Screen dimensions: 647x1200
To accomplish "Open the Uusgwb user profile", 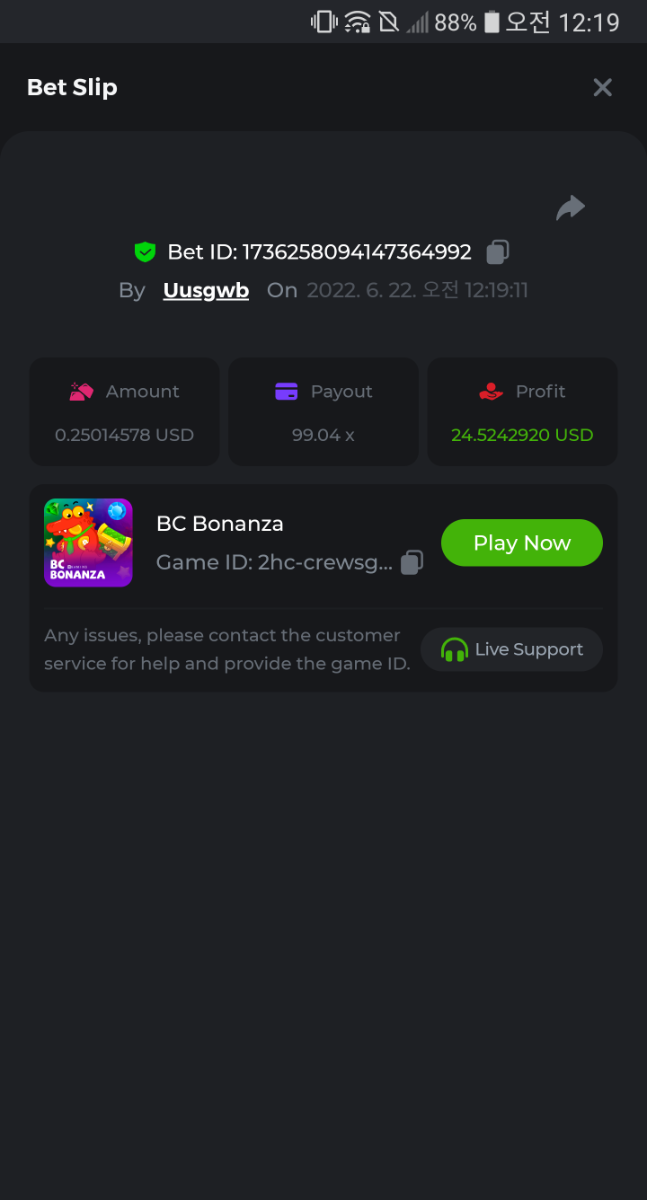I will [206, 291].
